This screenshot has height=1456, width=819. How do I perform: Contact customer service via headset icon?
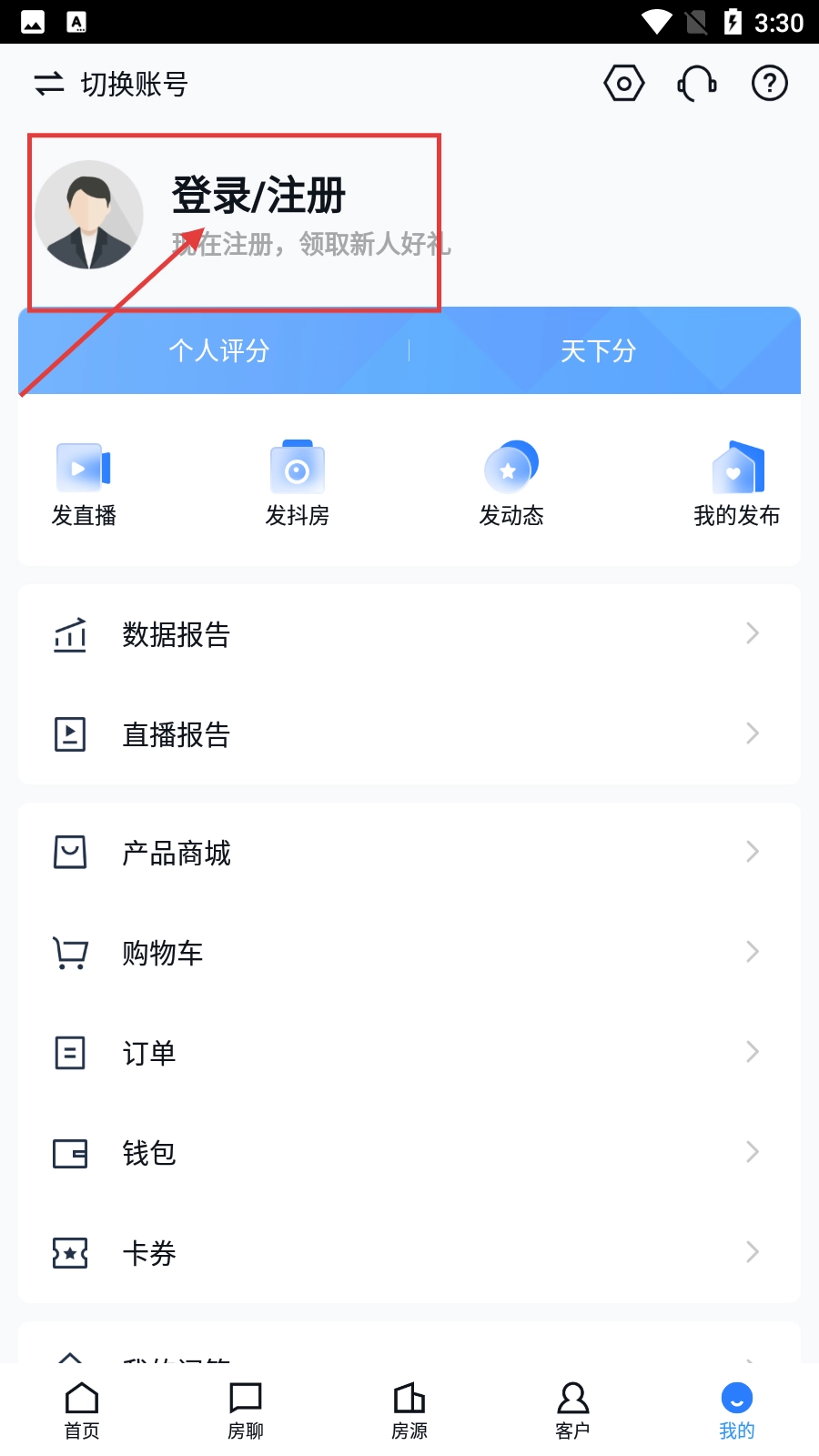pyautogui.click(x=697, y=84)
